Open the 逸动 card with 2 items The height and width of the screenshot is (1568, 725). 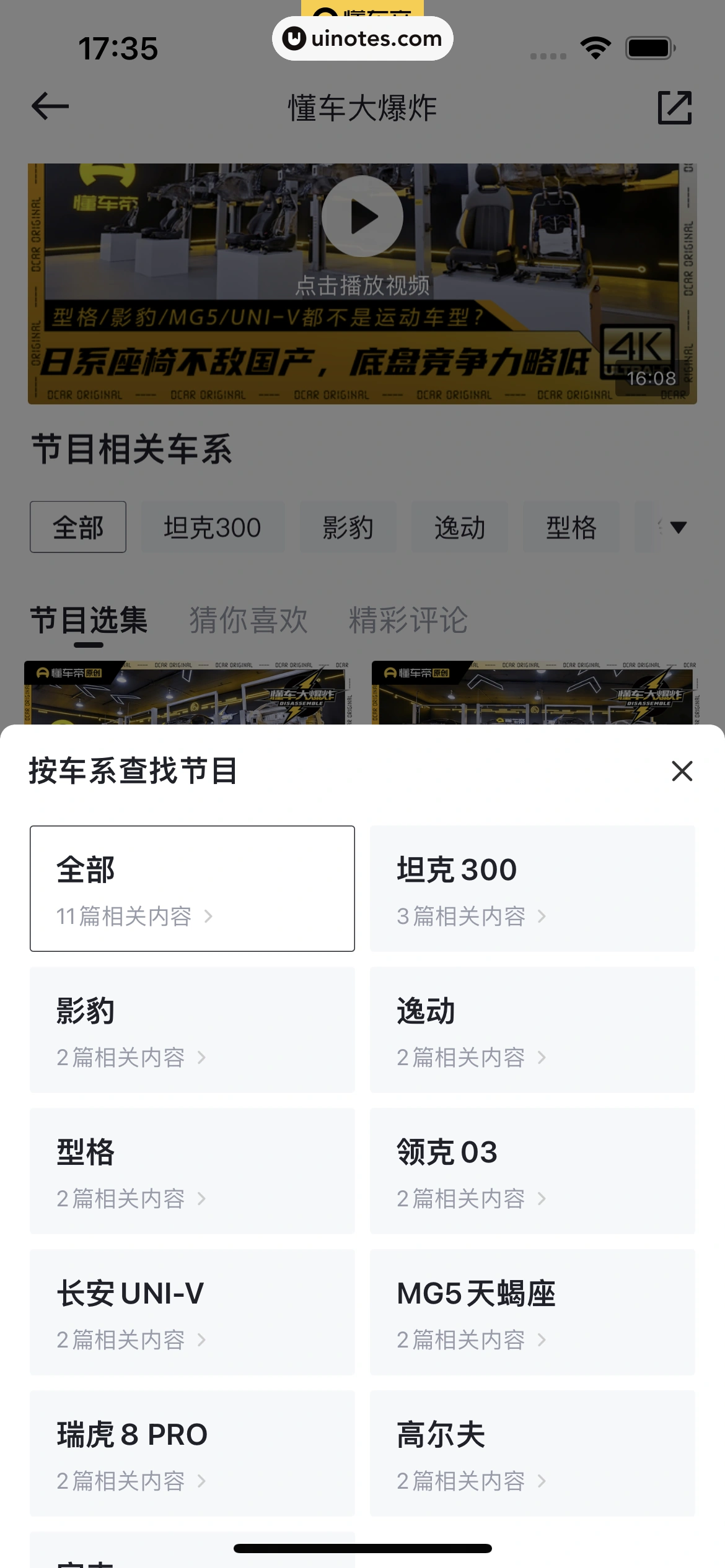coord(532,1029)
